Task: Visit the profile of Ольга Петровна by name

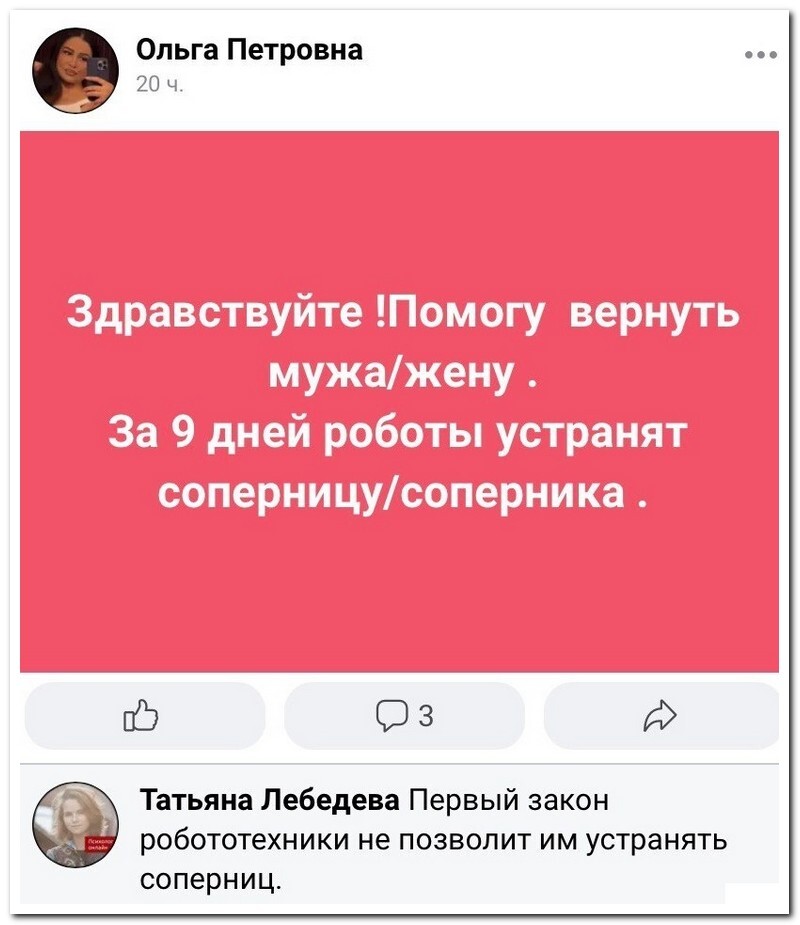Action: coord(248,49)
